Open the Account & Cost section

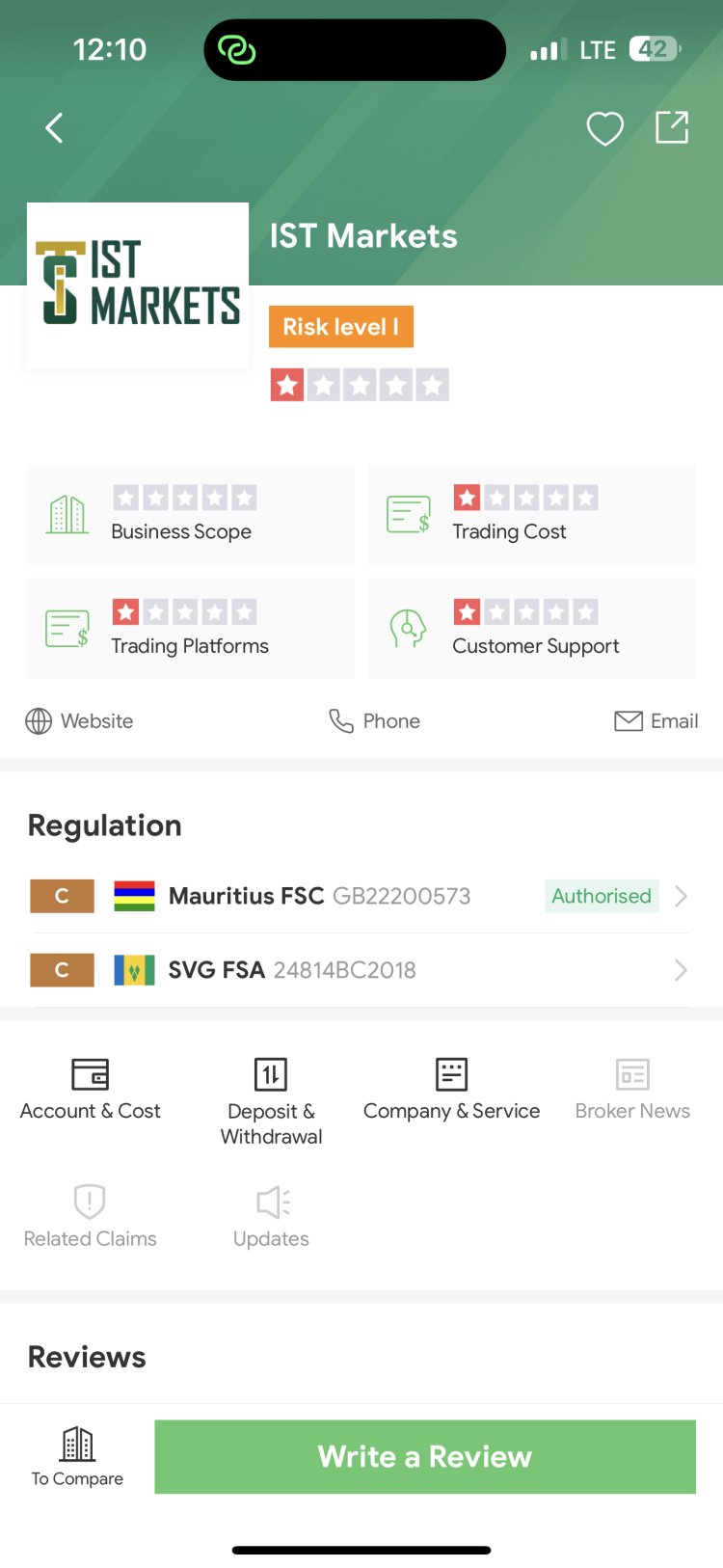pos(90,1090)
